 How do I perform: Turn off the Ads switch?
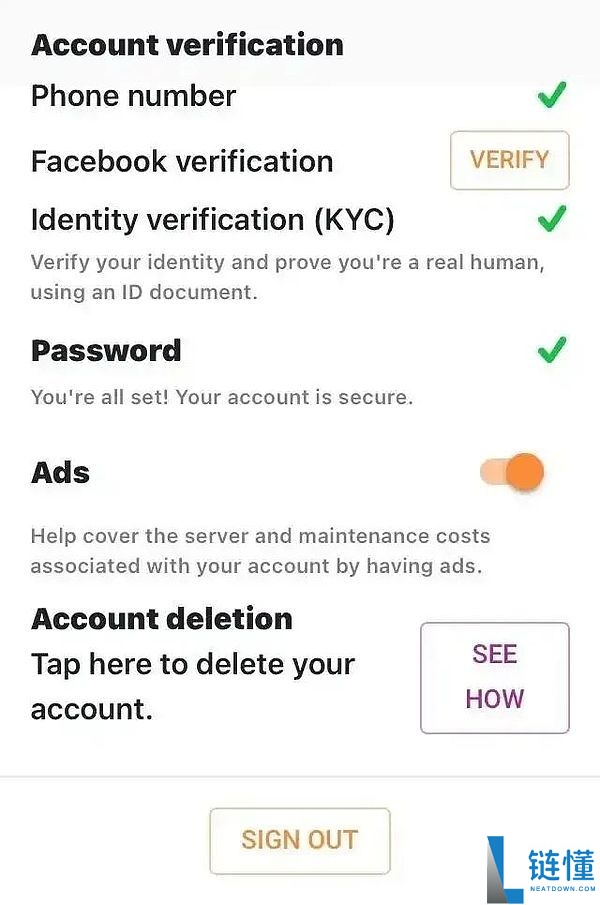[x=513, y=472]
